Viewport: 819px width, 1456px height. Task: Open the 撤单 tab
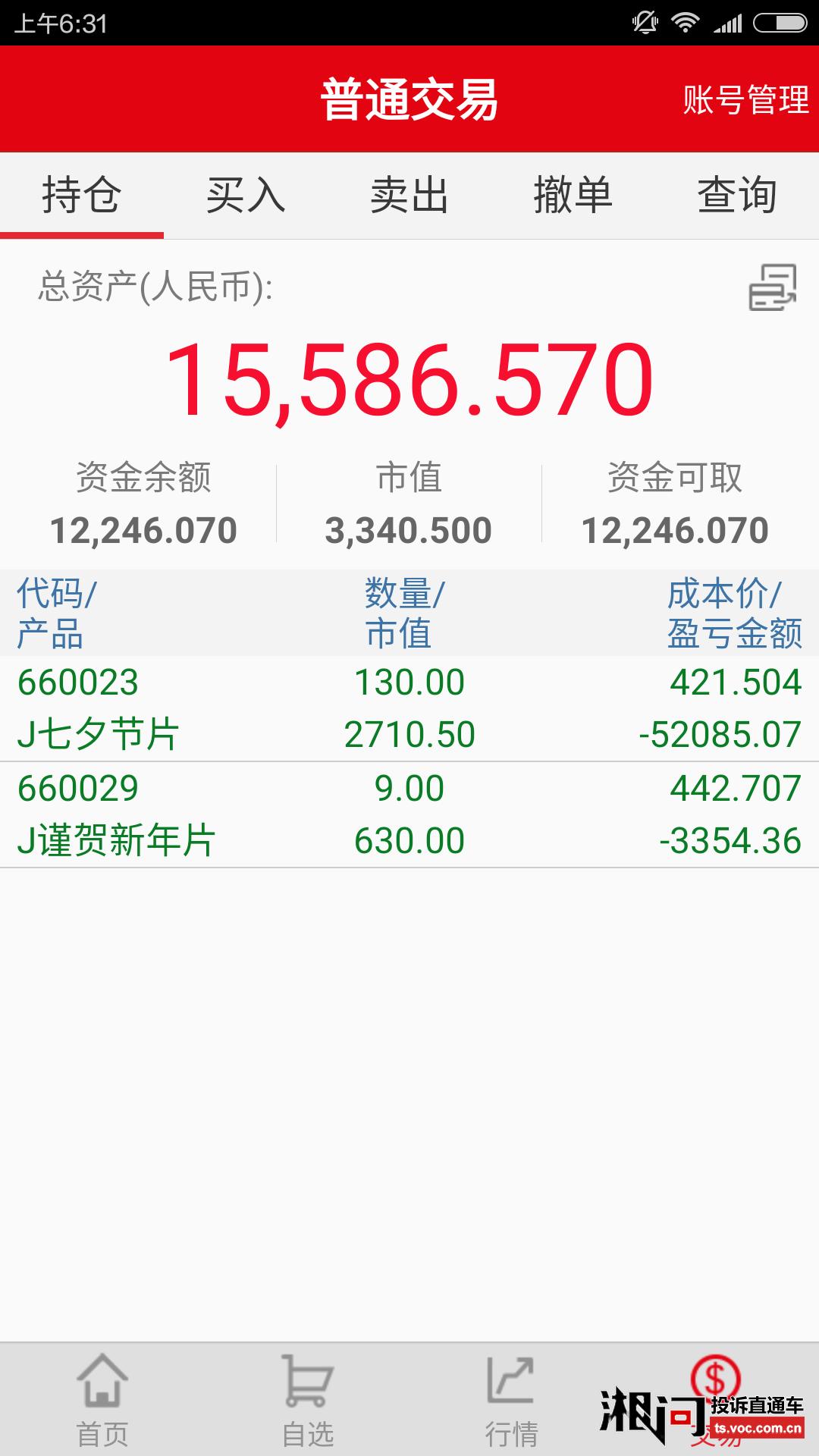click(x=573, y=196)
